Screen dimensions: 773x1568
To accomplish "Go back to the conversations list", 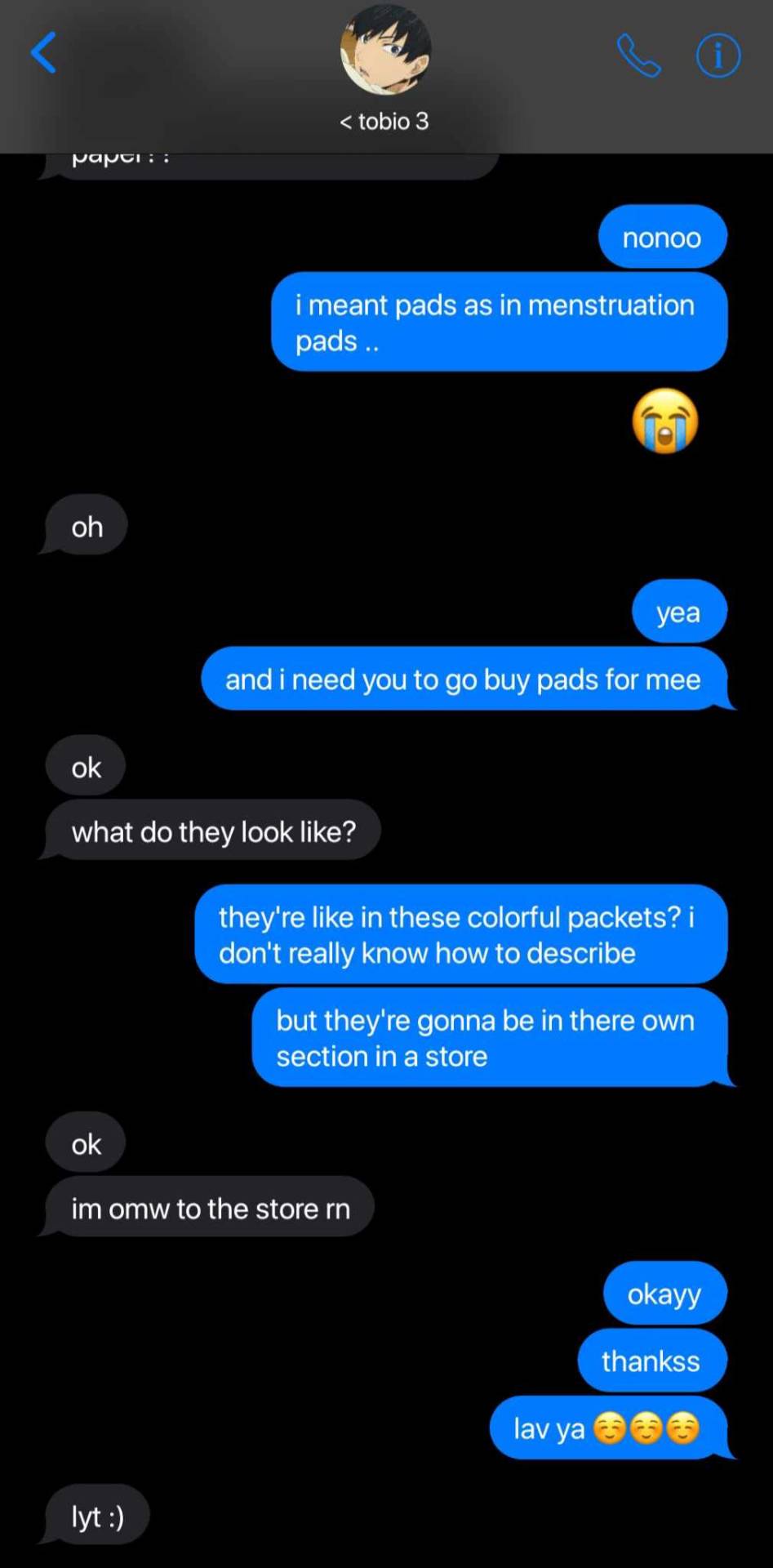I will [43, 53].
